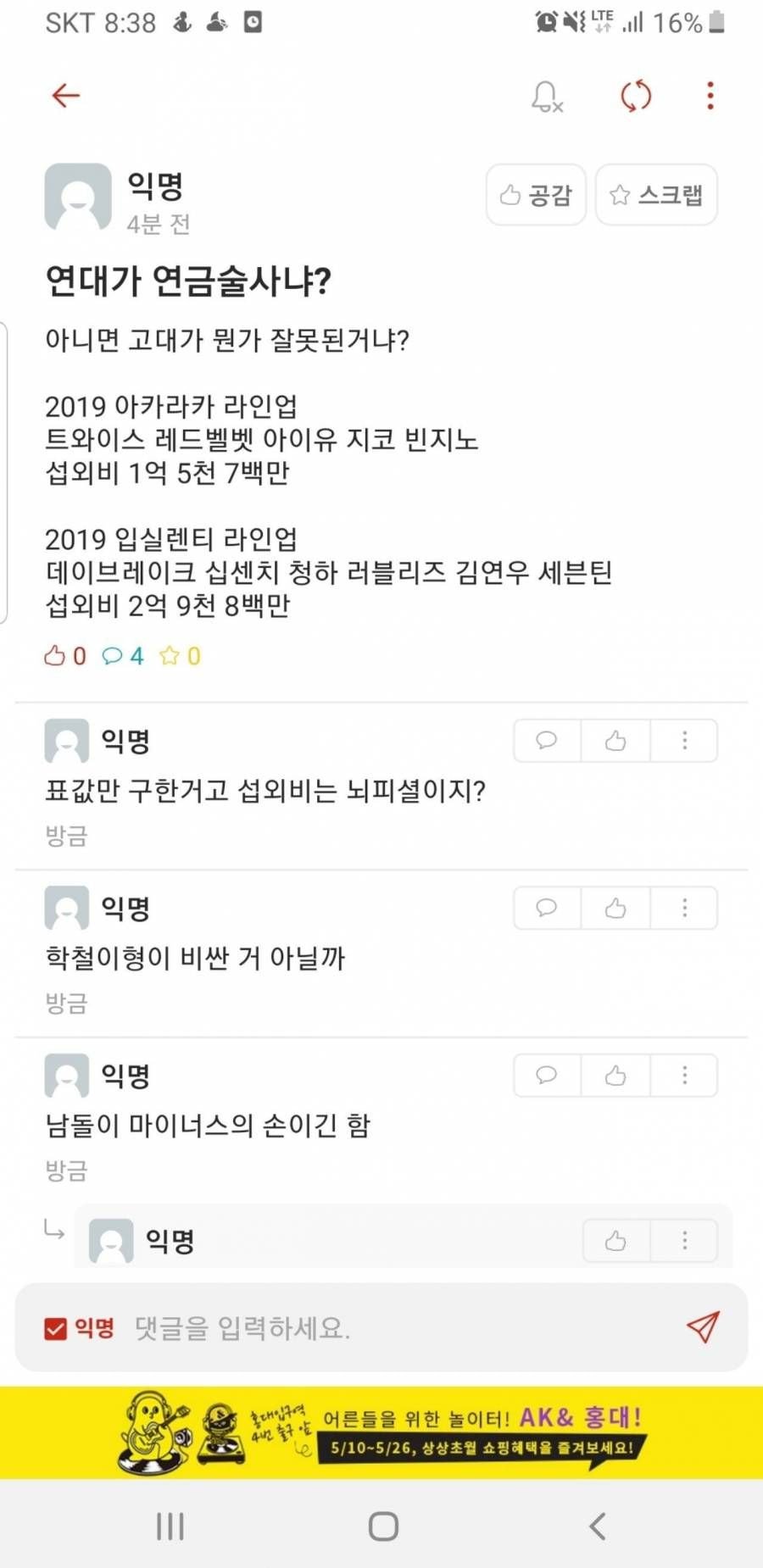Screen dimensions: 763x1568
Task: Scrap the post with the 스크랩 button
Action: pyautogui.click(x=656, y=195)
